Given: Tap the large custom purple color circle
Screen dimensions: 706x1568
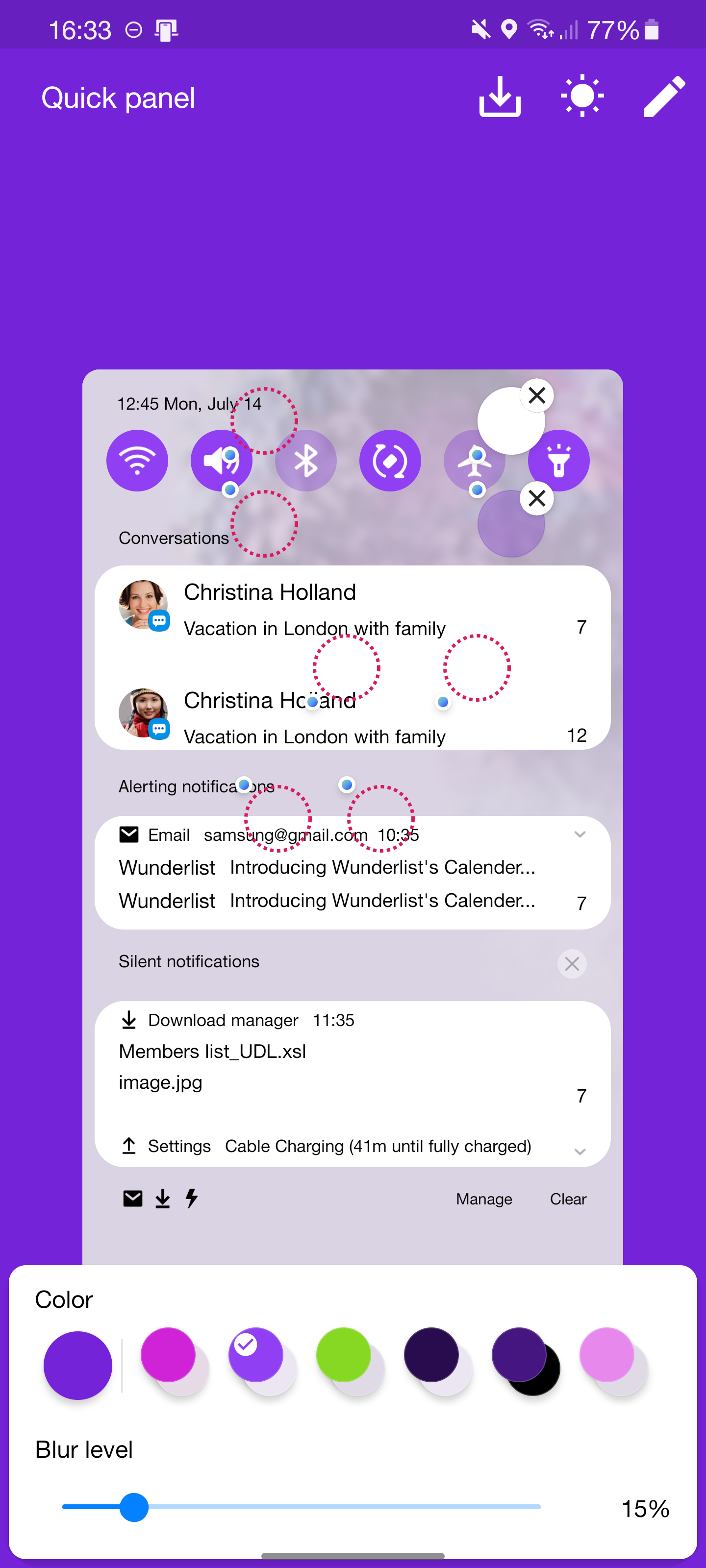Looking at the screenshot, I should point(78,1365).
